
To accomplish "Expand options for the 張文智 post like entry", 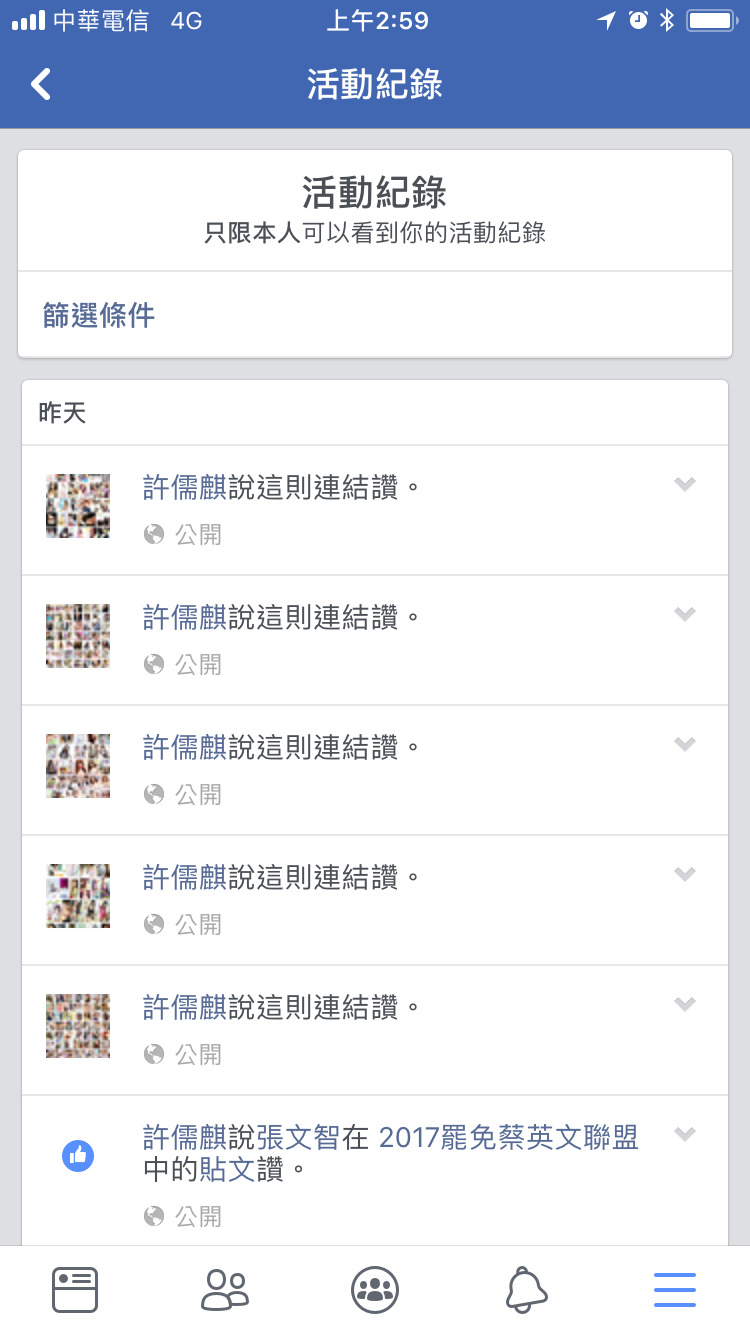I will tap(684, 1134).
